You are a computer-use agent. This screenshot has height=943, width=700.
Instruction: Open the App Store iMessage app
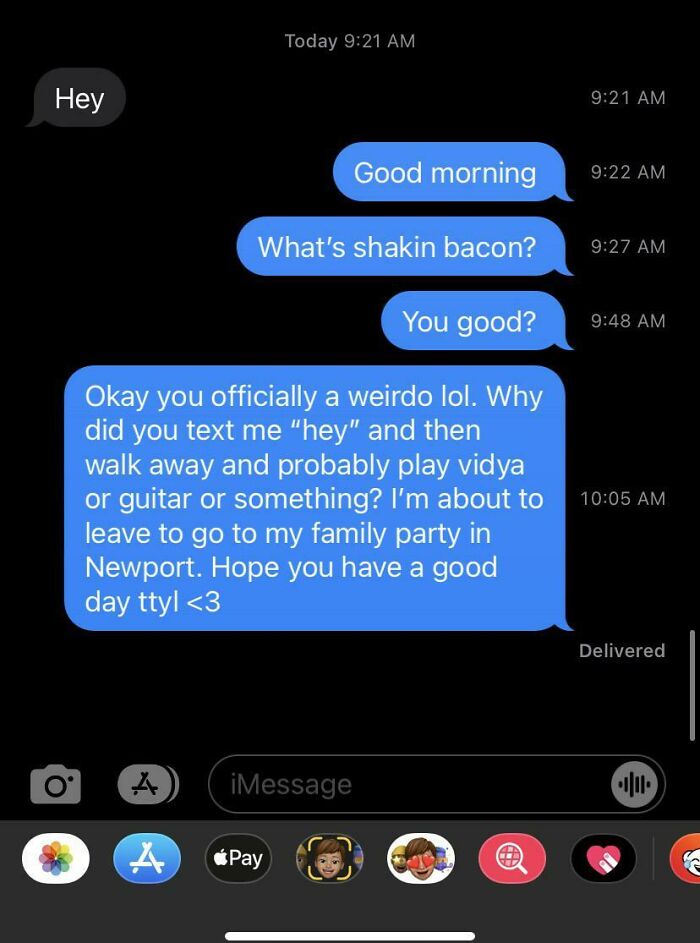pyautogui.click(x=147, y=858)
